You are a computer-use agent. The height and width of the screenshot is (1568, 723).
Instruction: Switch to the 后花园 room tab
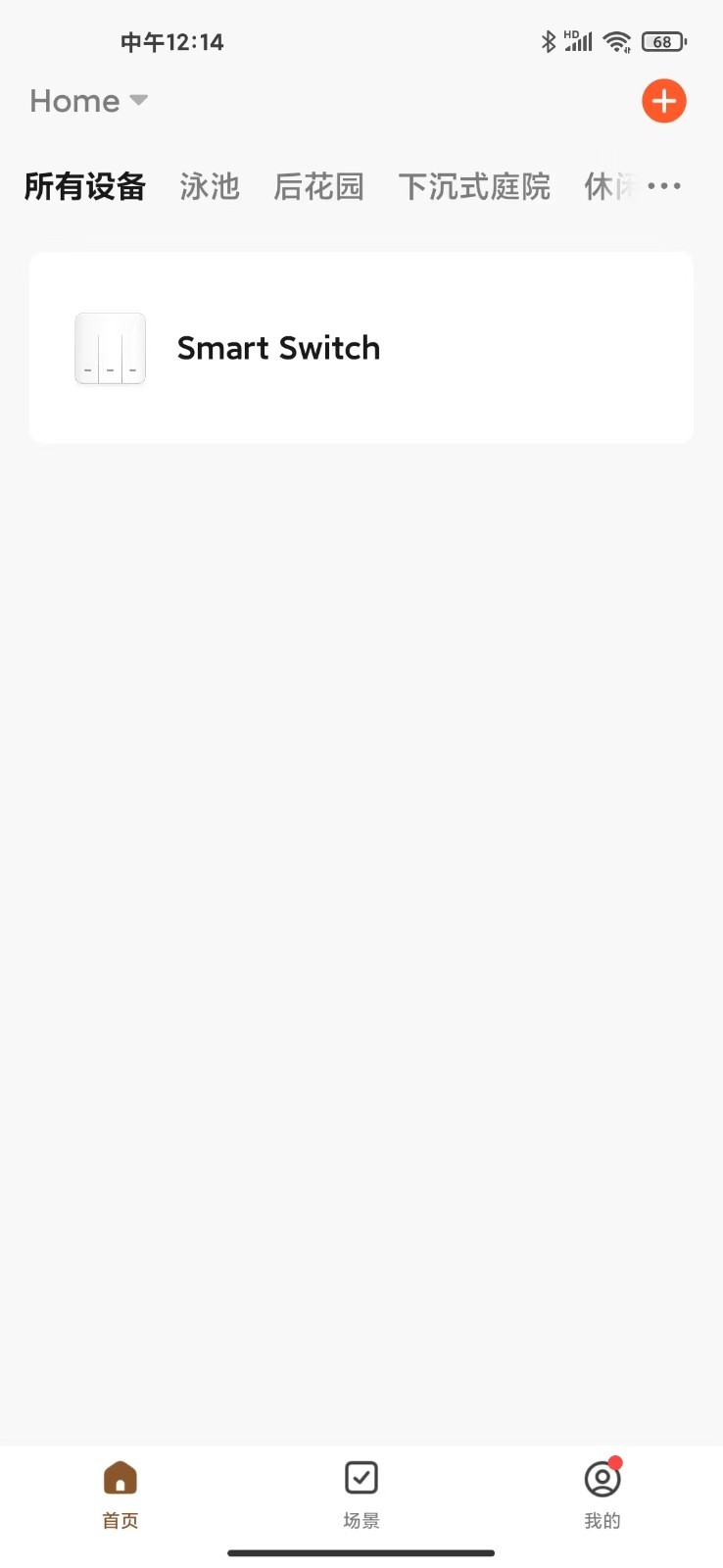click(x=319, y=186)
